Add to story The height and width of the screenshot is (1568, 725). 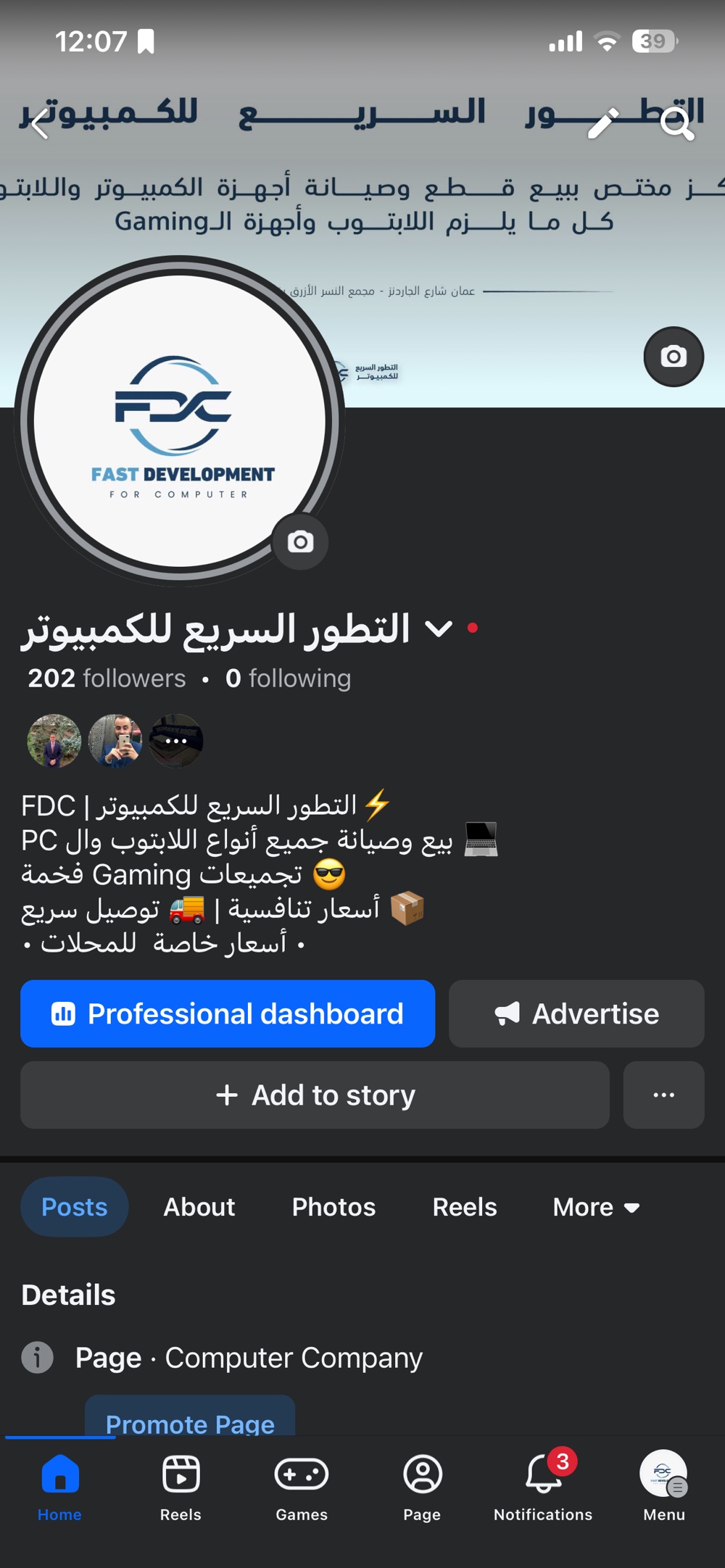[315, 1095]
